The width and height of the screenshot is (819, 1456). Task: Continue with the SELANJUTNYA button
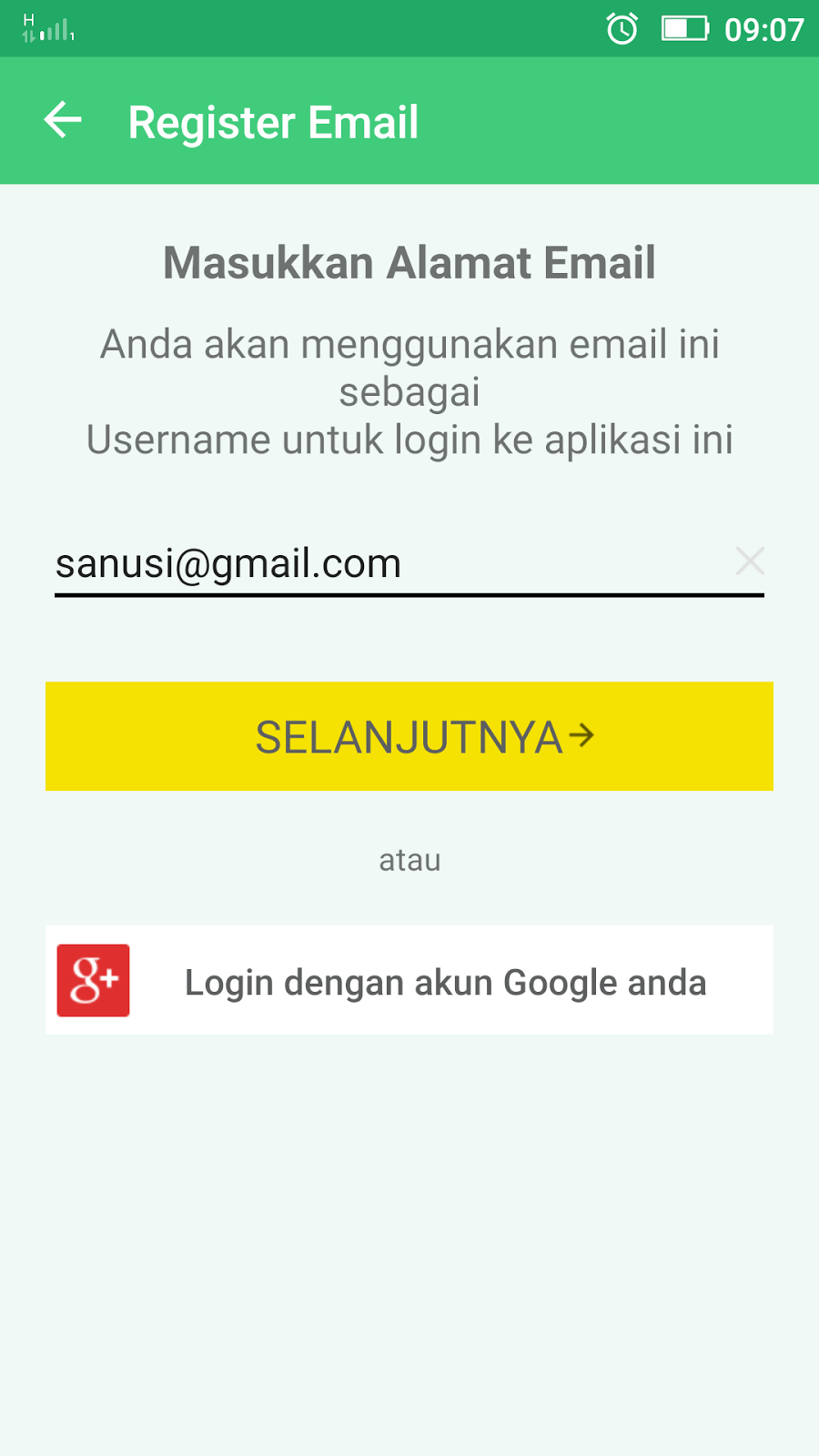pos(409,736)
